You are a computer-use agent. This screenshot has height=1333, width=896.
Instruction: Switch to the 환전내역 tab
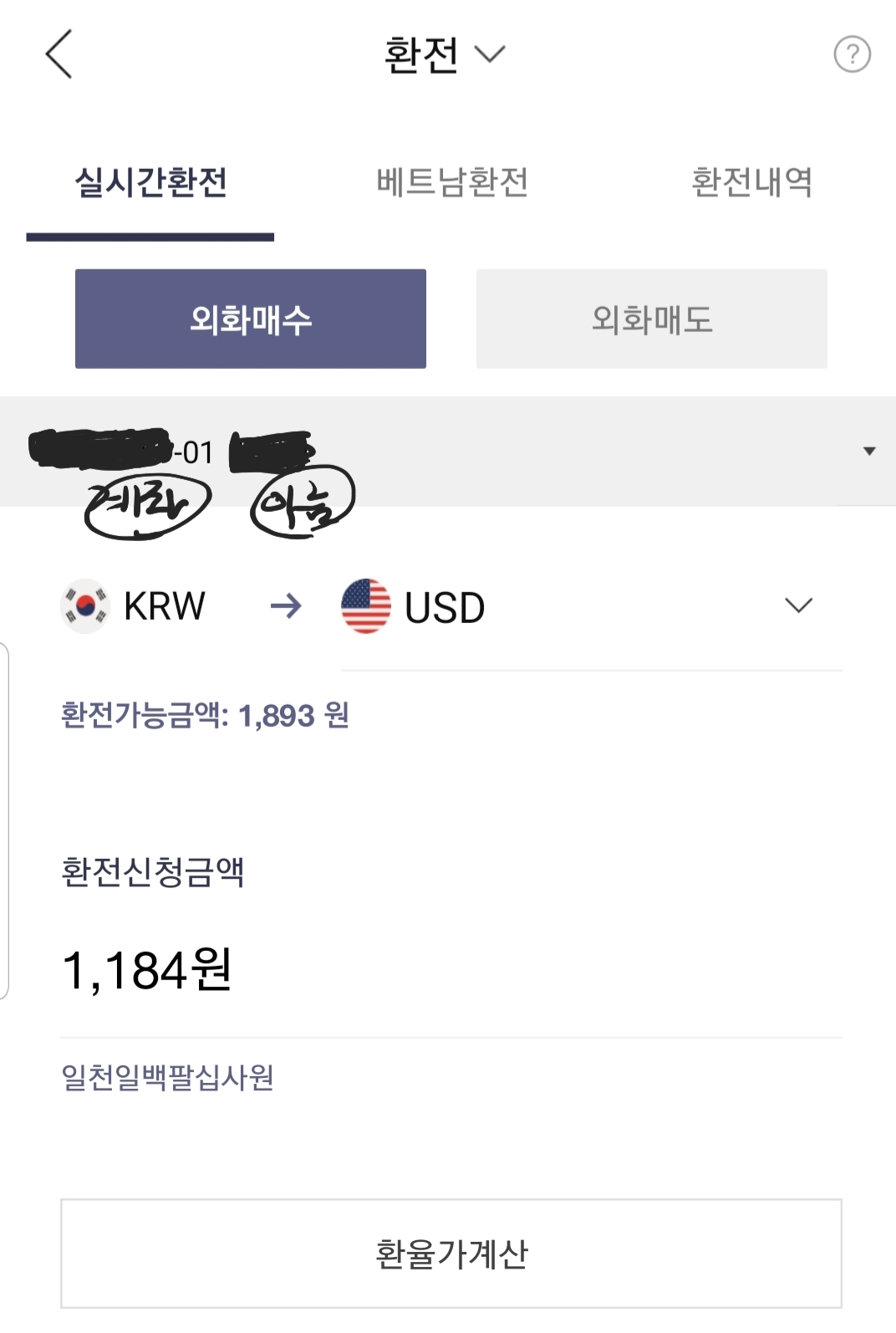click(x=751, y=182)
